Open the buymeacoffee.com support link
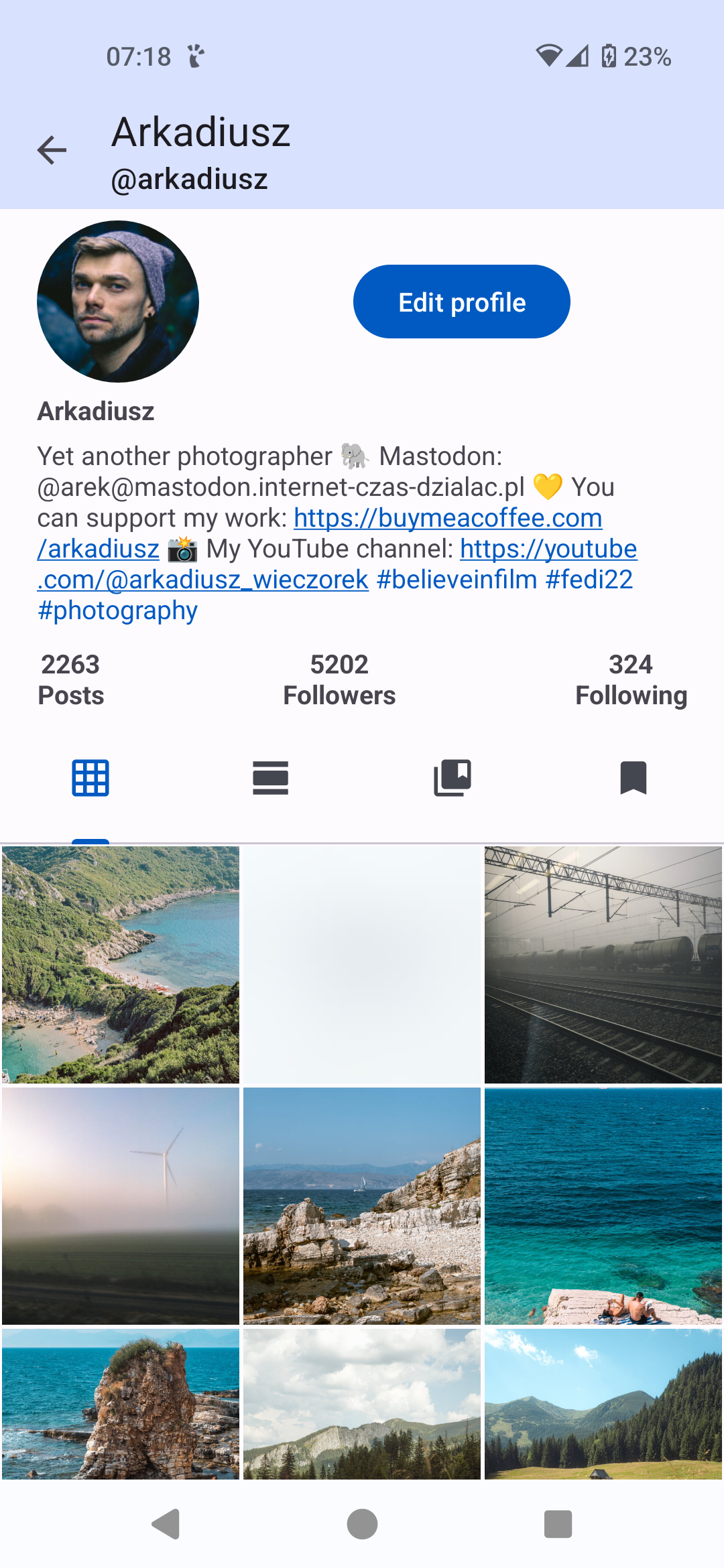The height and width of the screenshot is (1568, 724). tap(448, 518)
